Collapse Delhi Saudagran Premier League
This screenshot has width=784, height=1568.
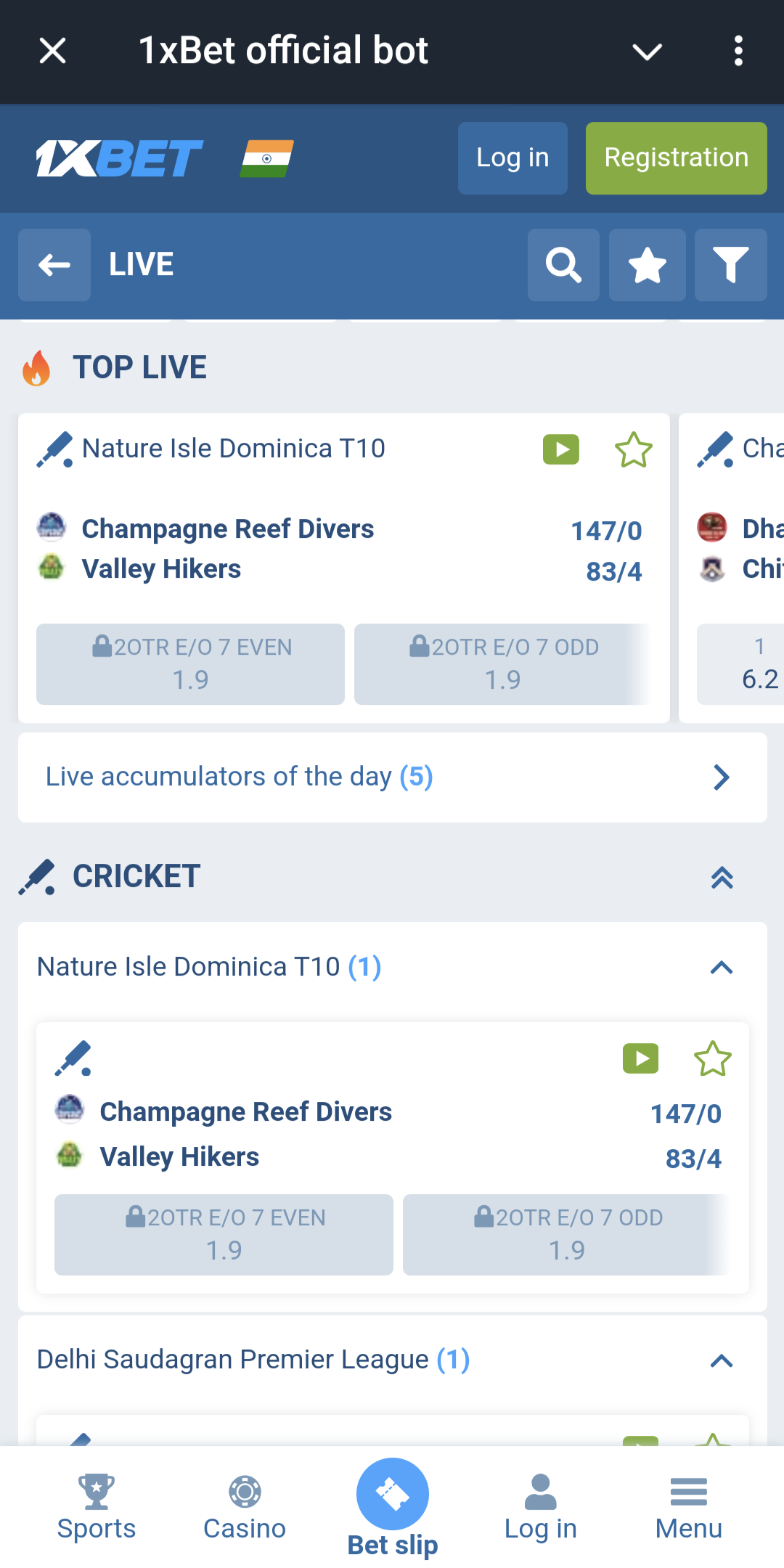point(721,1361)
